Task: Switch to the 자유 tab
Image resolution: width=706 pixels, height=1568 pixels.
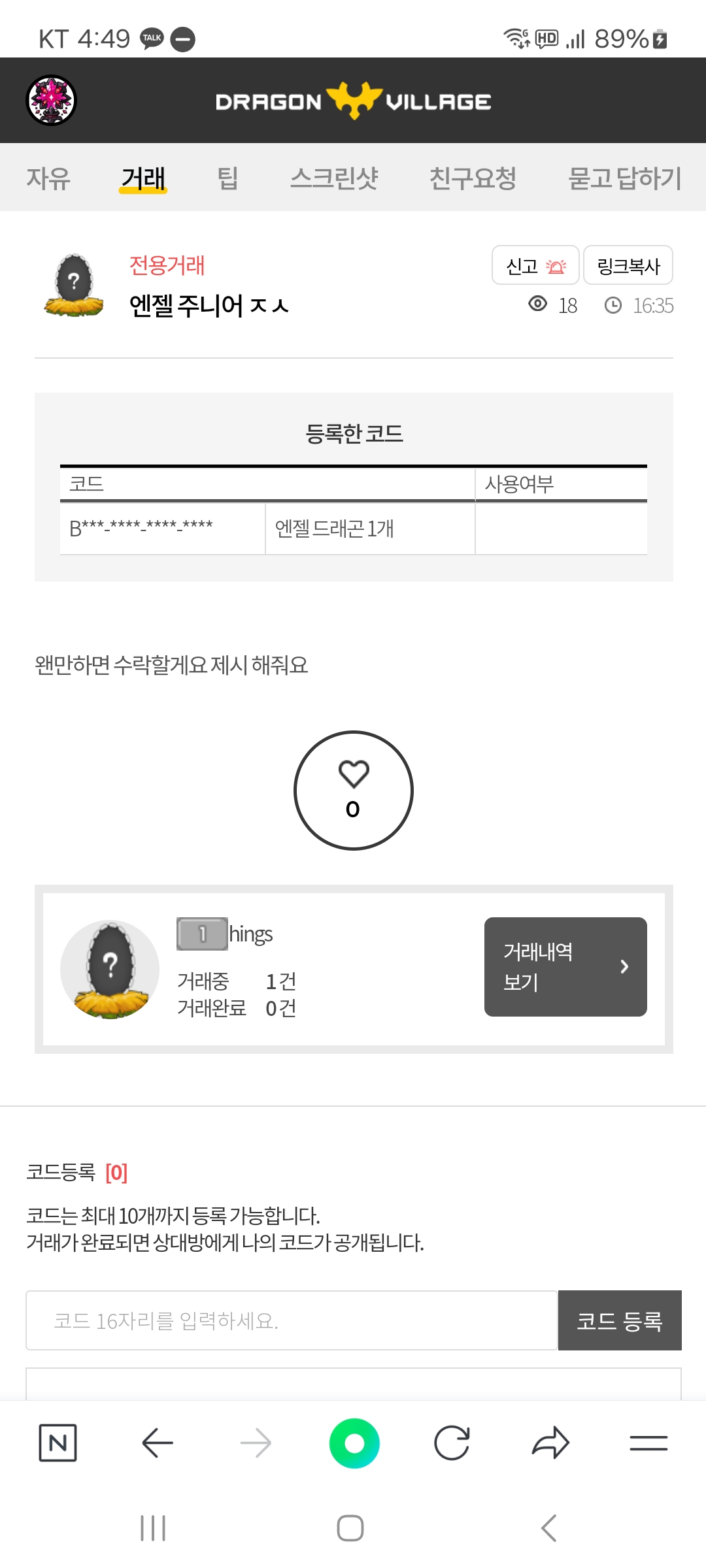Action: tap(48, 178)
